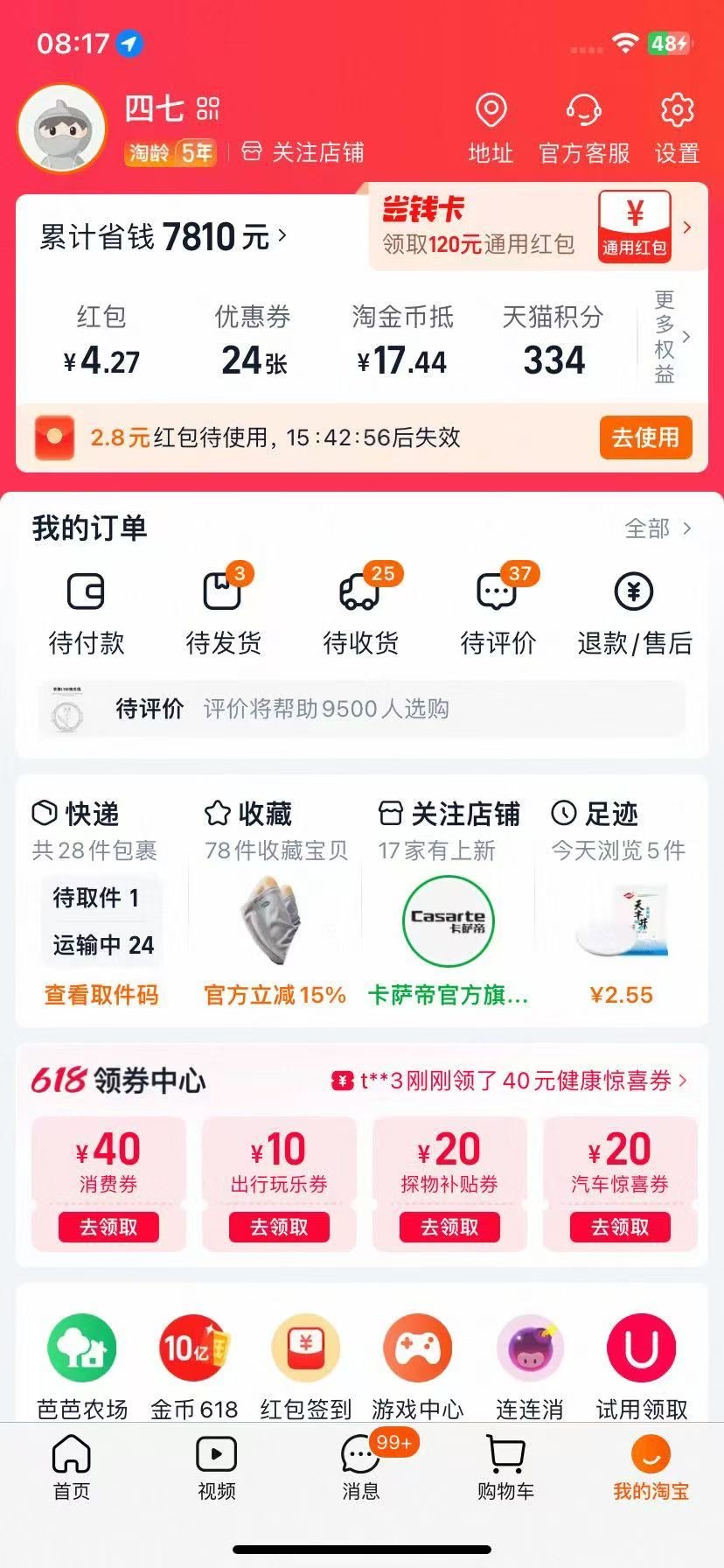Expand 更多权益 for more benefits
724x1568 pixels.
[x=672, y=338]
